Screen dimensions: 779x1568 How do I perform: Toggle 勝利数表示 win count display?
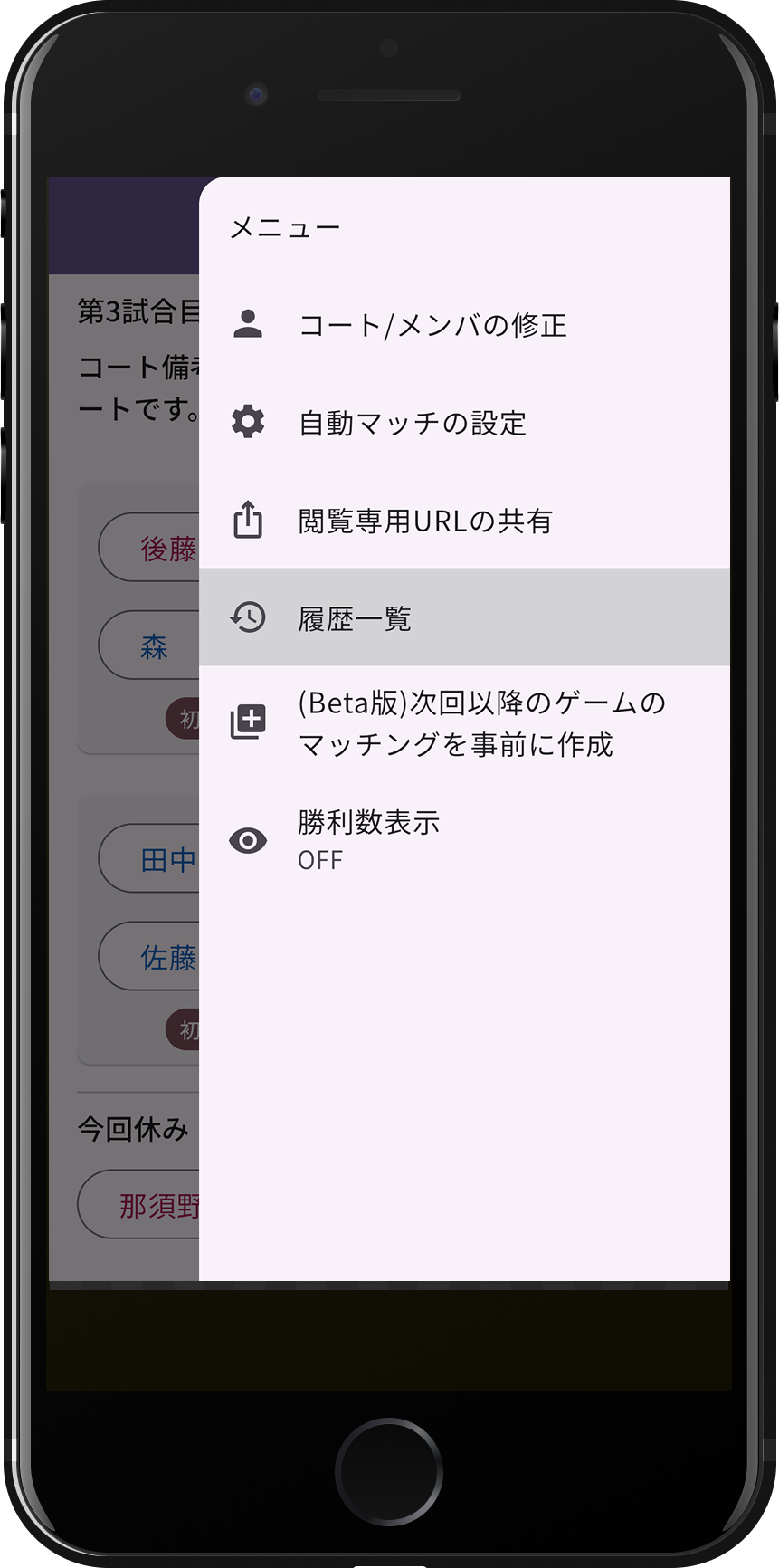[x=368, y=839]
